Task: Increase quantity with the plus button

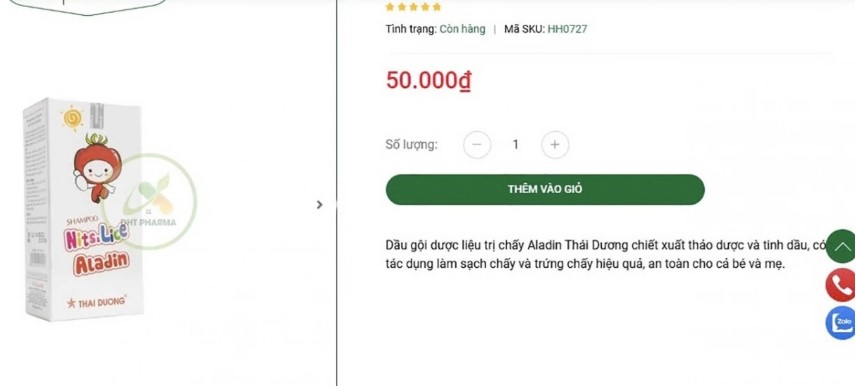Action: (555, 145)
